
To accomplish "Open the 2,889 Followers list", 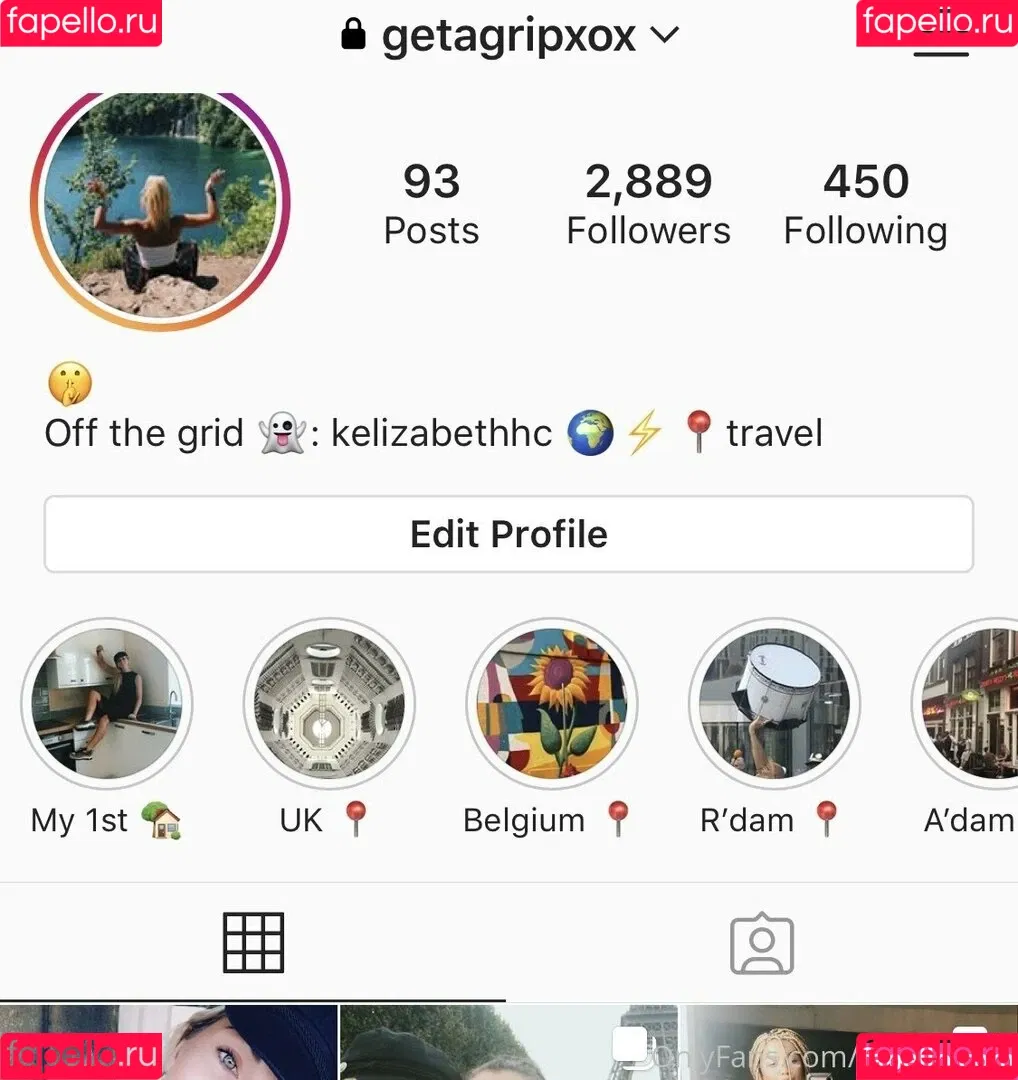I will tap(648, 205).
